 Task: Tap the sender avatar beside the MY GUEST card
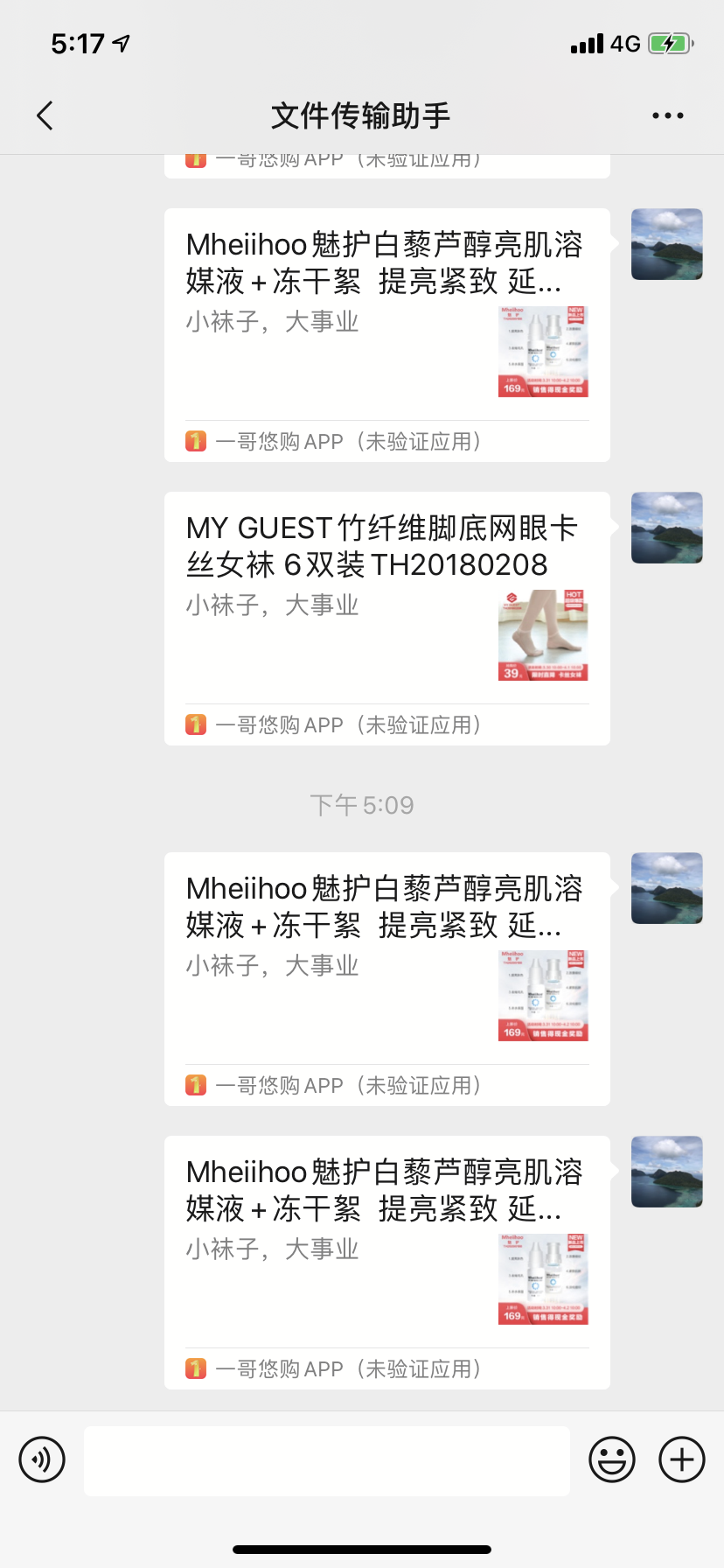[x=667, y=528]
